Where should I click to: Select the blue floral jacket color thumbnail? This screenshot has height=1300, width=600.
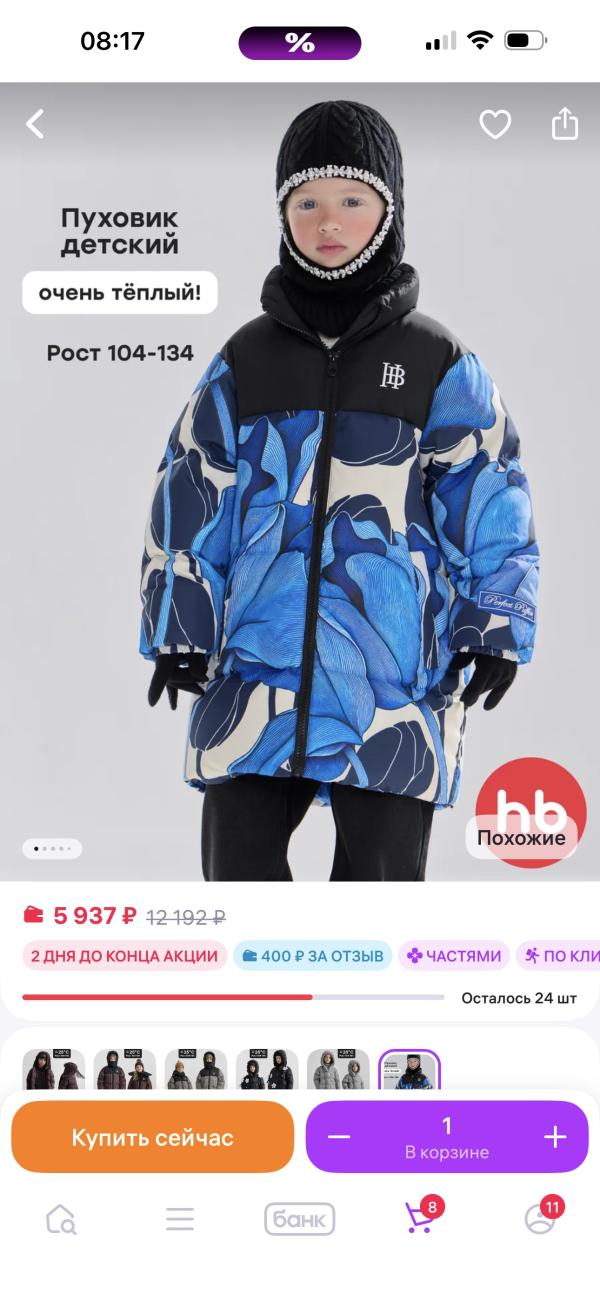(409, 1071)
